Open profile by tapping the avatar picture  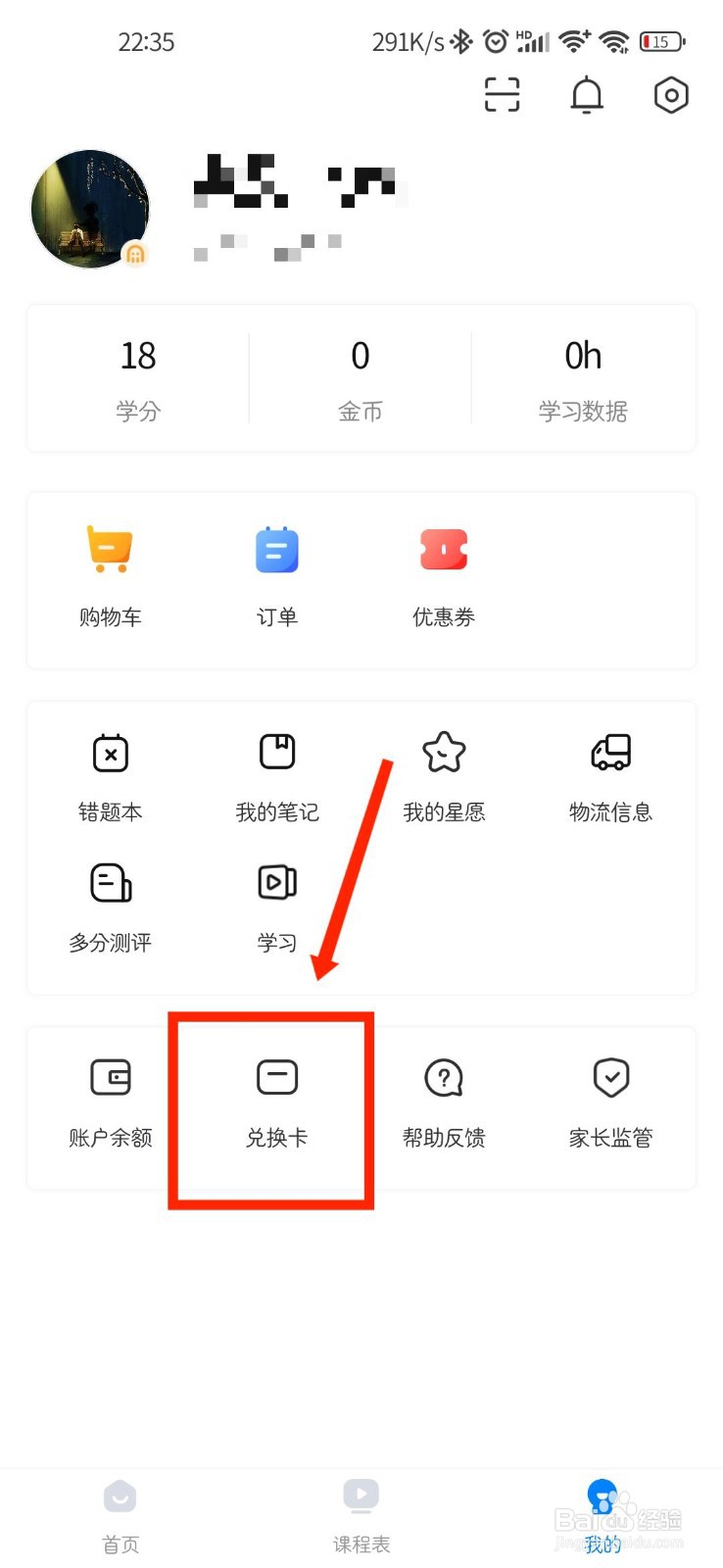tap(90, 208)
